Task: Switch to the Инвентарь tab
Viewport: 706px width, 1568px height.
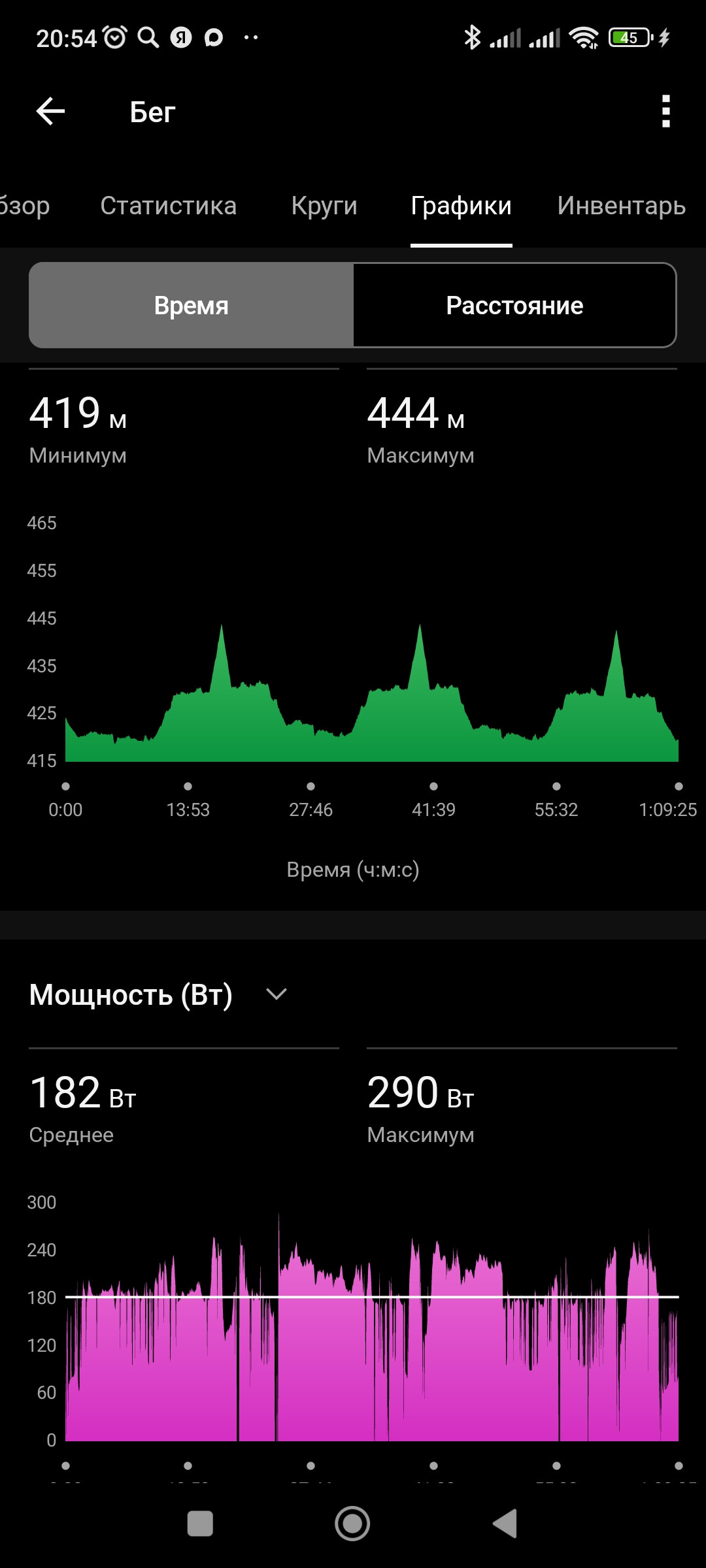Action: [621, 206]
